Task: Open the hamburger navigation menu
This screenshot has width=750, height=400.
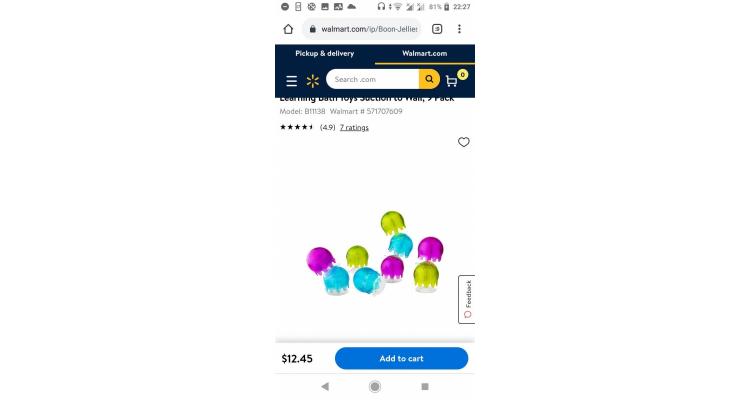Action: pyautogui.click(x=291, y=80)
